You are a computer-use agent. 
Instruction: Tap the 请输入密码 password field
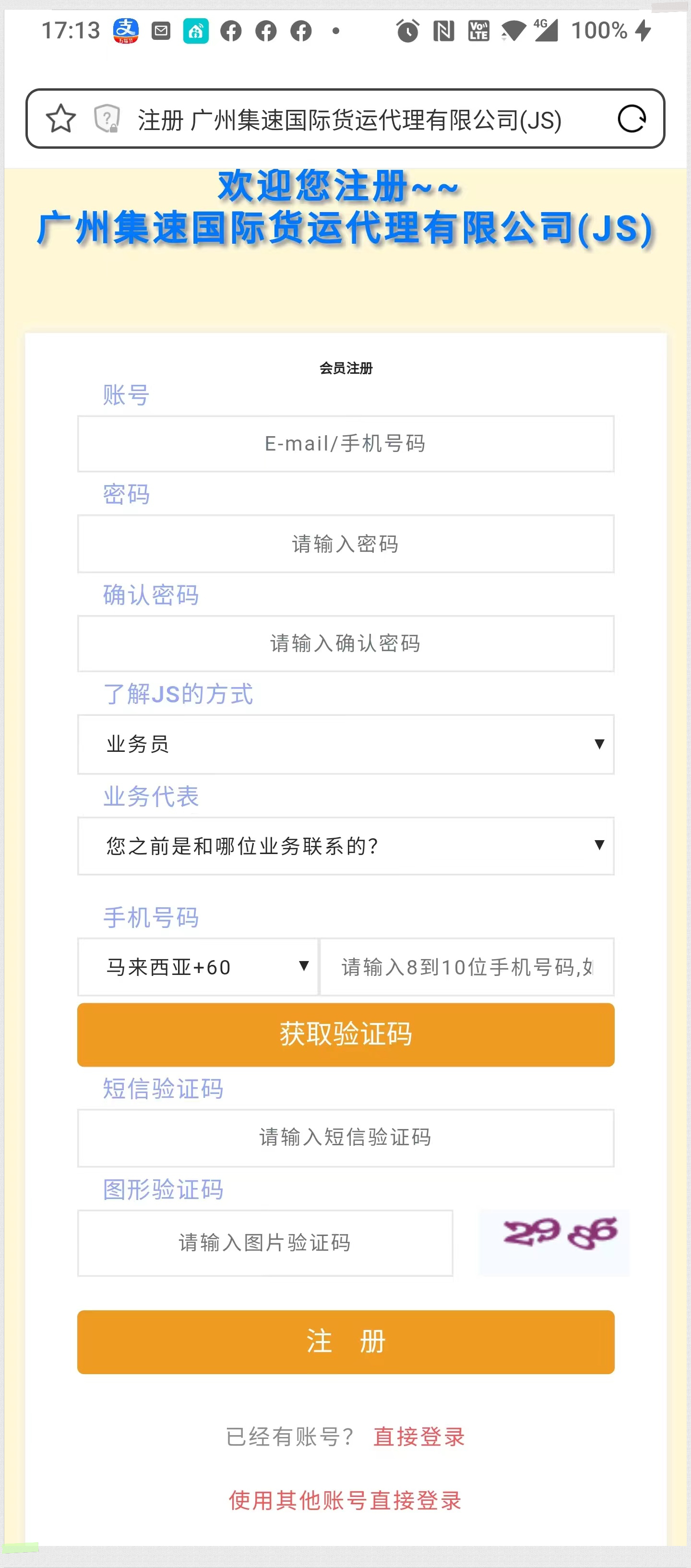point(345,544)
